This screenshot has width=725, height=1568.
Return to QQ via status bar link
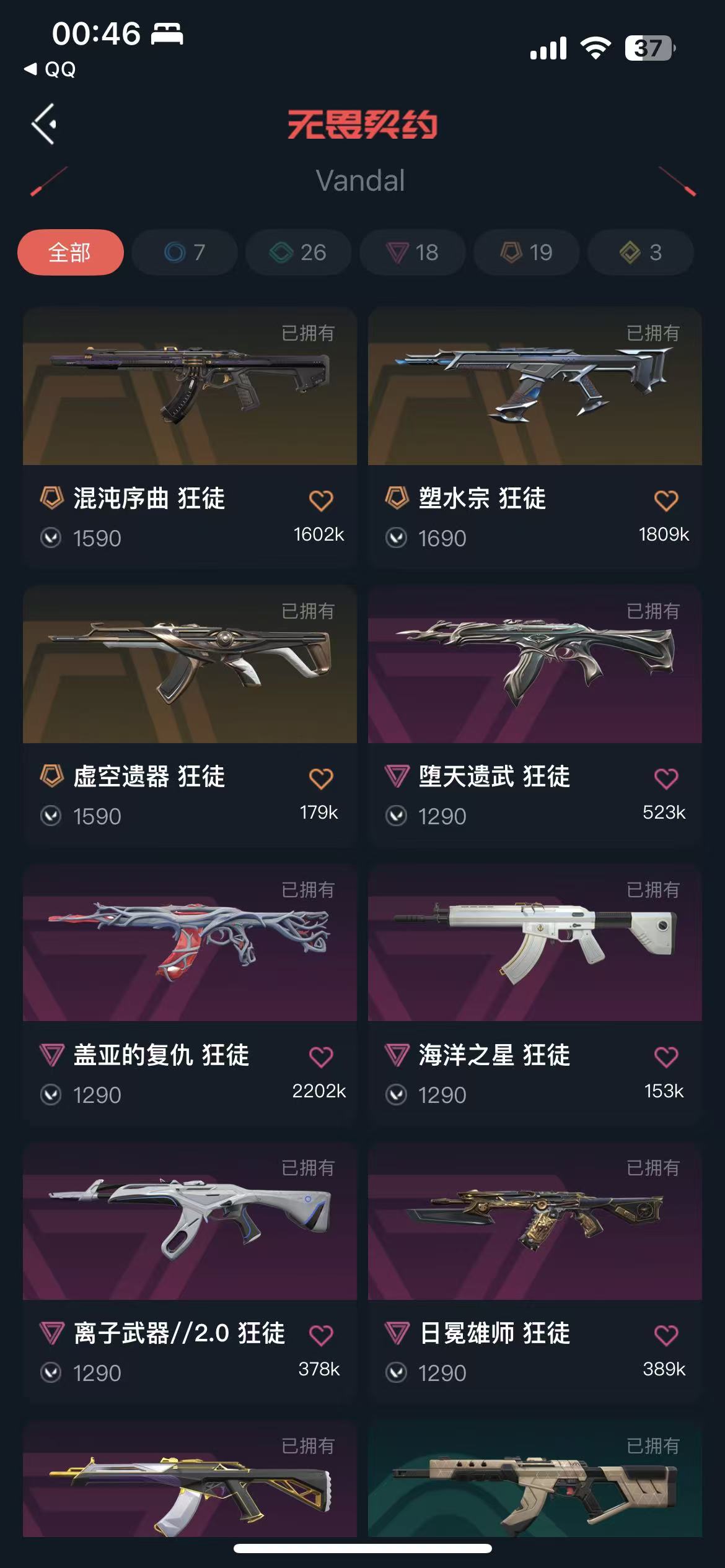51,69
